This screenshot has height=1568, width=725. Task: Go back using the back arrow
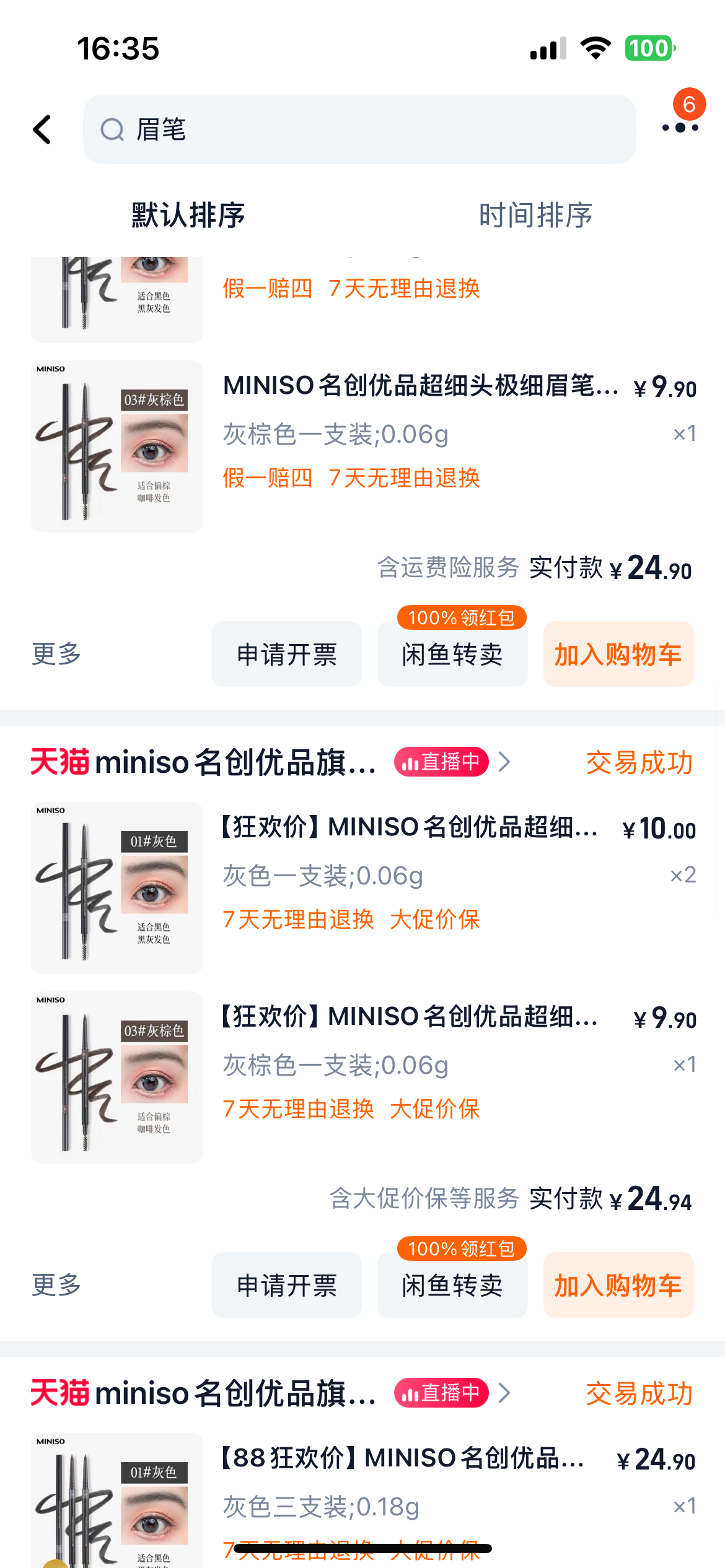[x=42, y=129]
